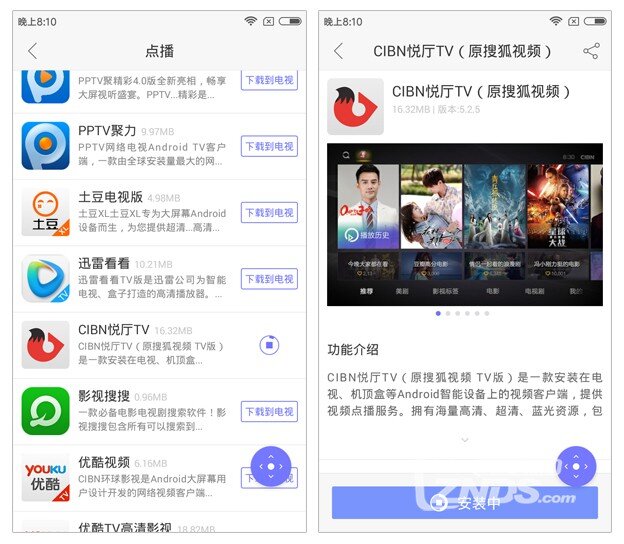Tap 下载到电视 for 土豆电视版

pos(269,212)
